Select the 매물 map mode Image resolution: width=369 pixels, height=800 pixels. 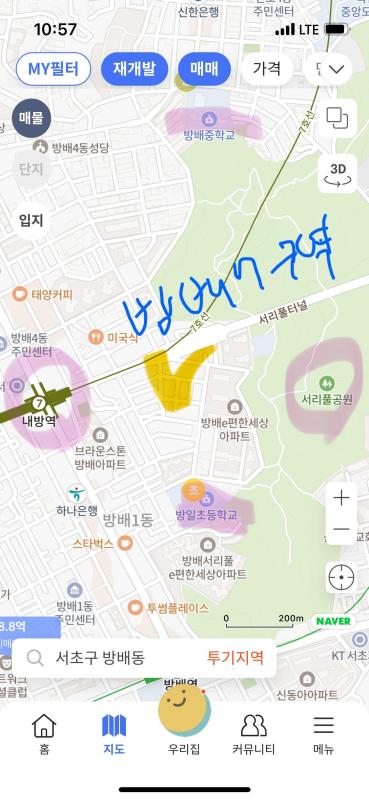[x=31, y=118]
